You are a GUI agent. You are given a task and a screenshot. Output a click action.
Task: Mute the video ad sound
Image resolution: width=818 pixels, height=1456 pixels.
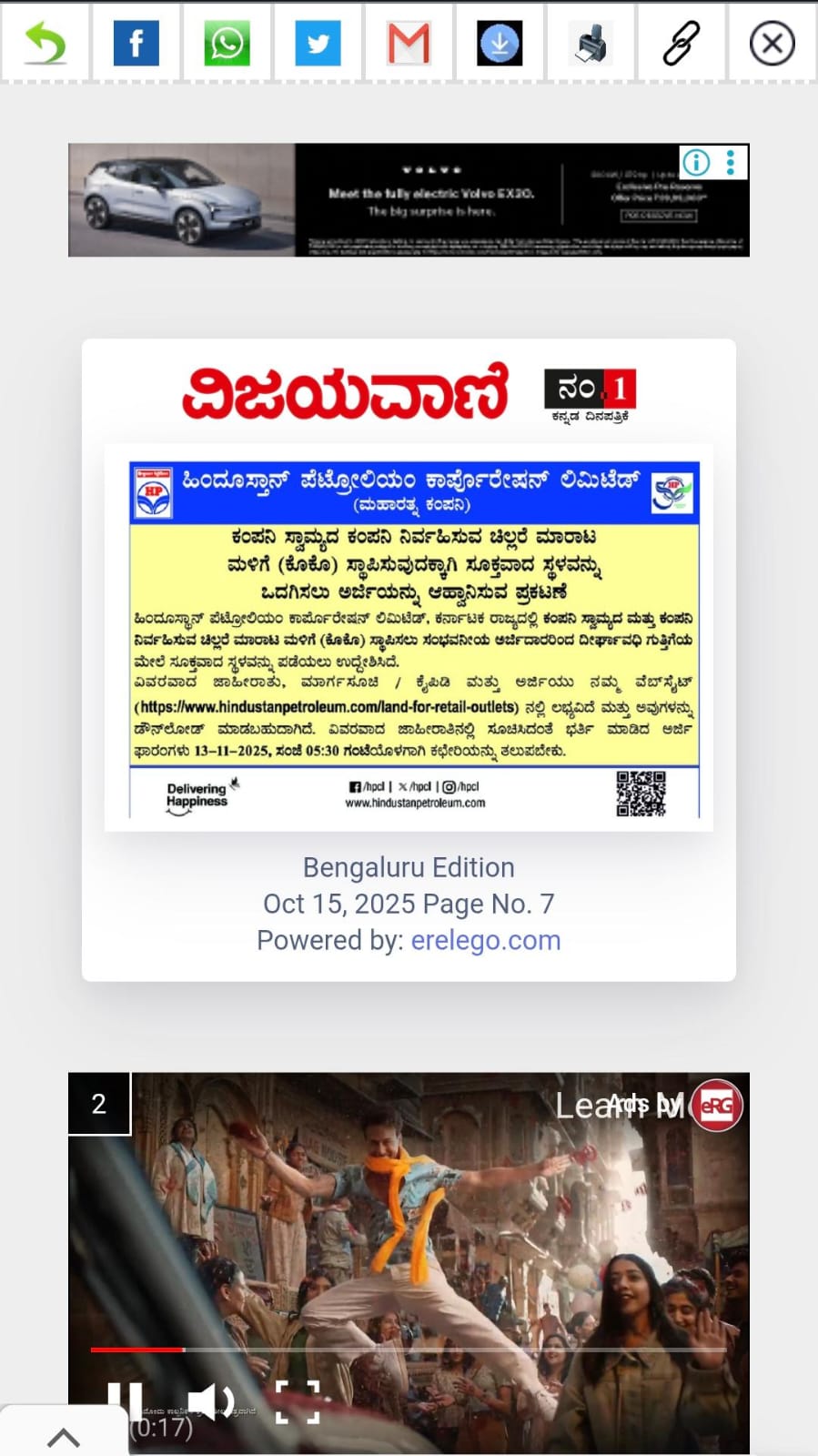(210, 1401)
